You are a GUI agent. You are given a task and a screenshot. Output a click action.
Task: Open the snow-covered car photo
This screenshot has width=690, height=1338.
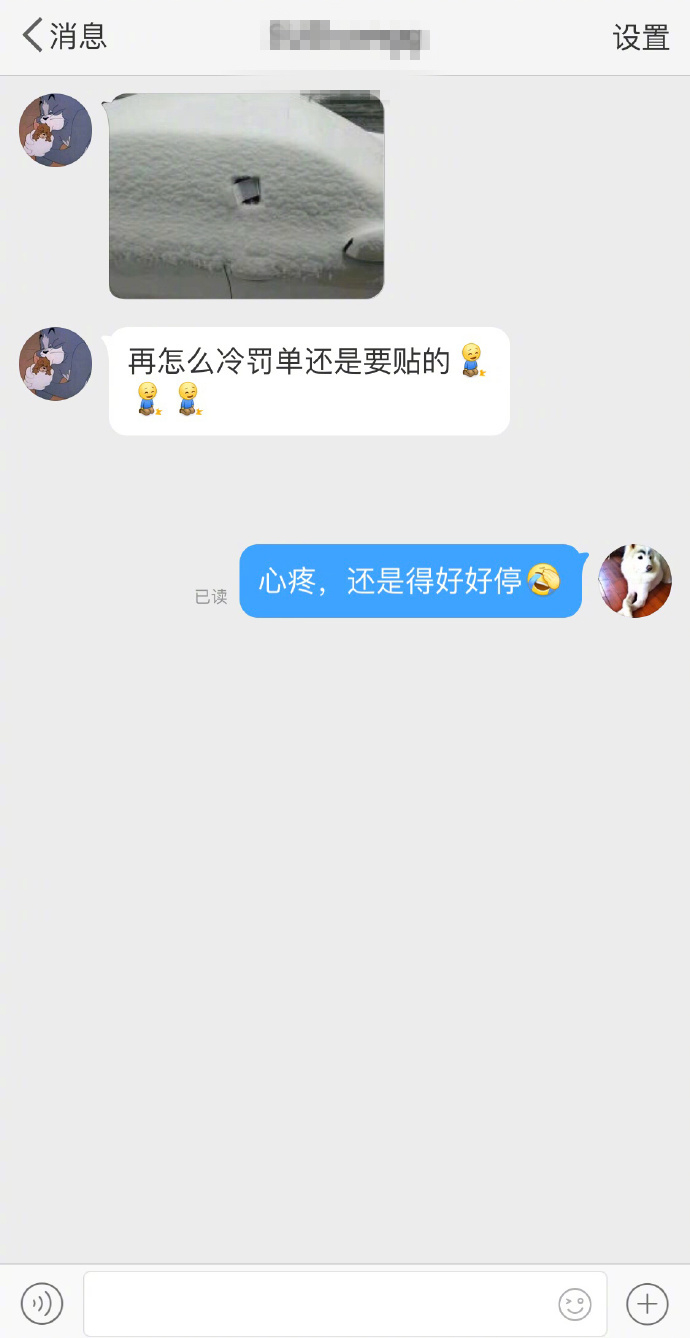pyautogui.click(x=246, y=196)
